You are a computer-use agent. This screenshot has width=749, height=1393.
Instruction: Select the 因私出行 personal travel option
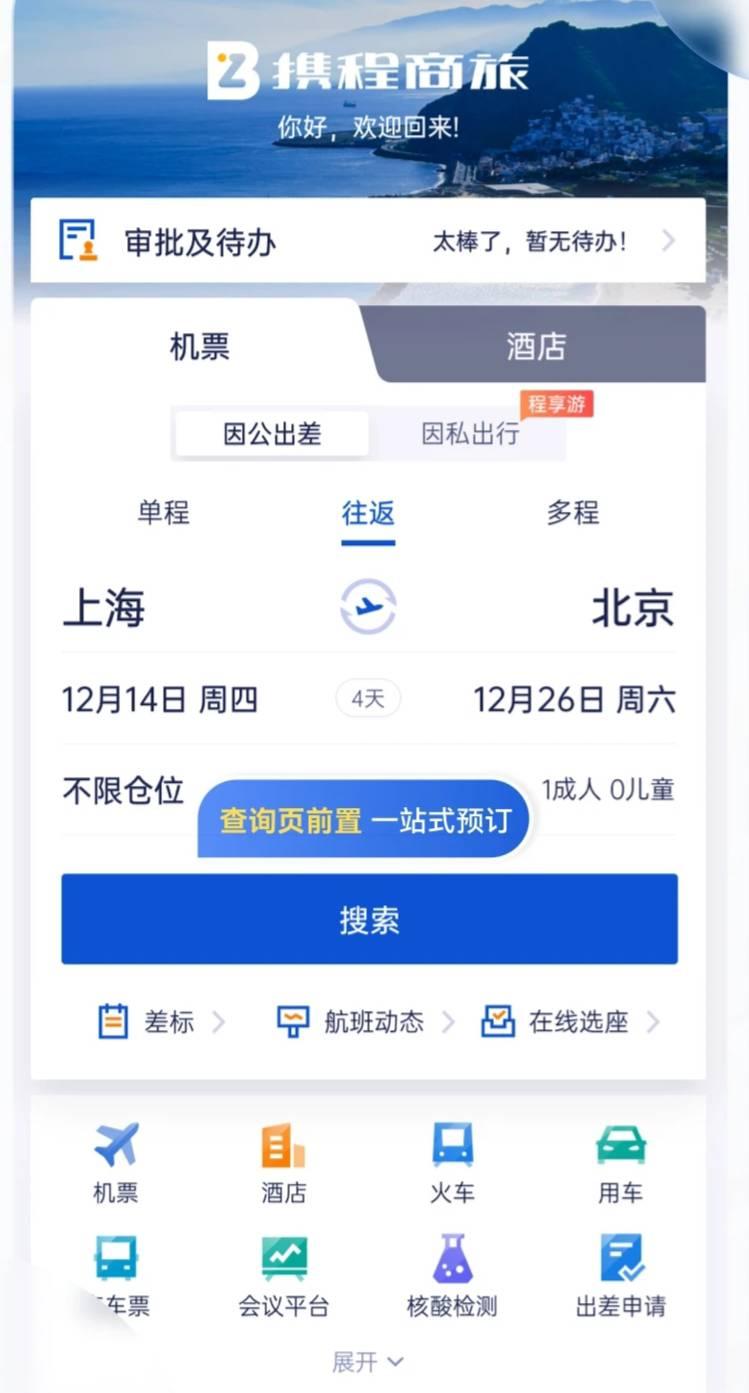469,435
